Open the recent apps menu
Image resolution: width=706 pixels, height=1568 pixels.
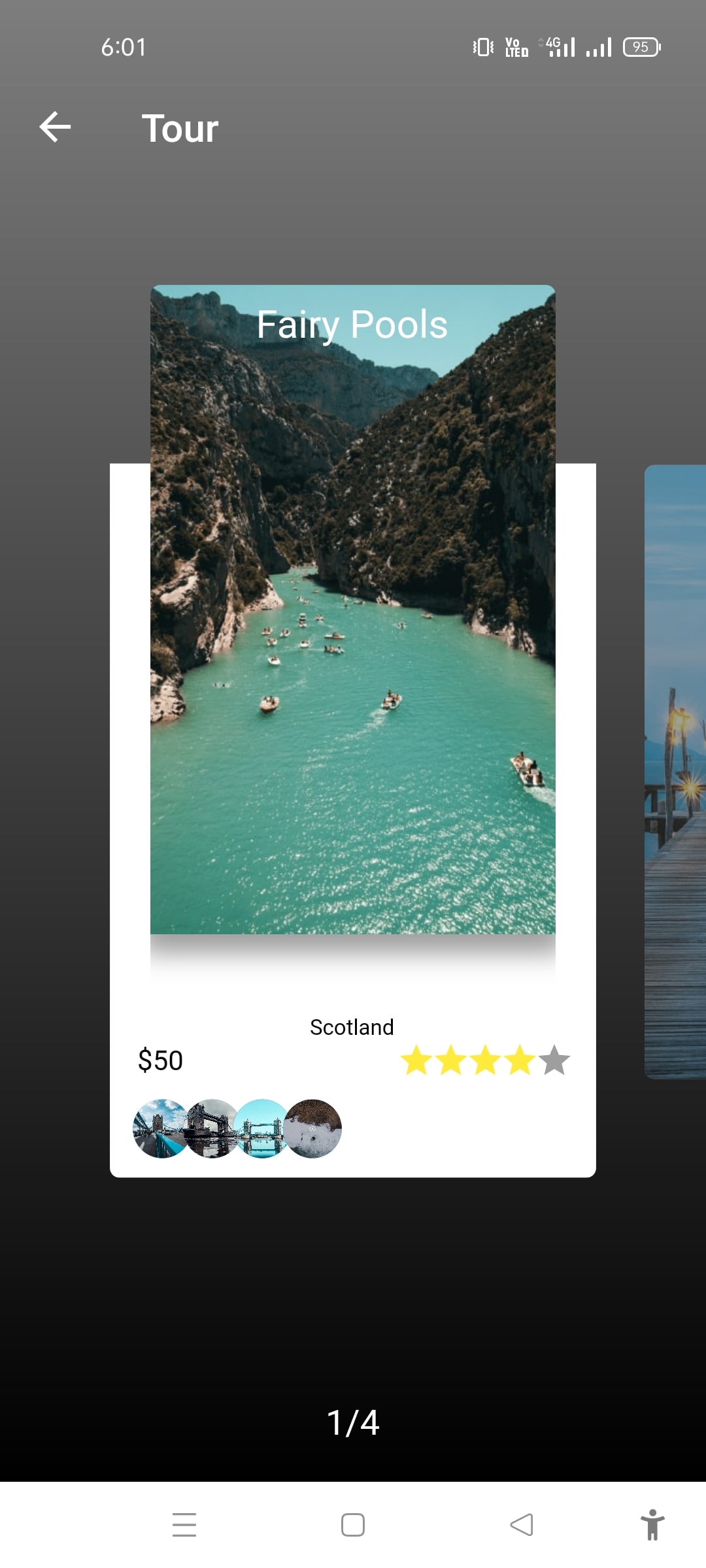[x=184, y=1525]
